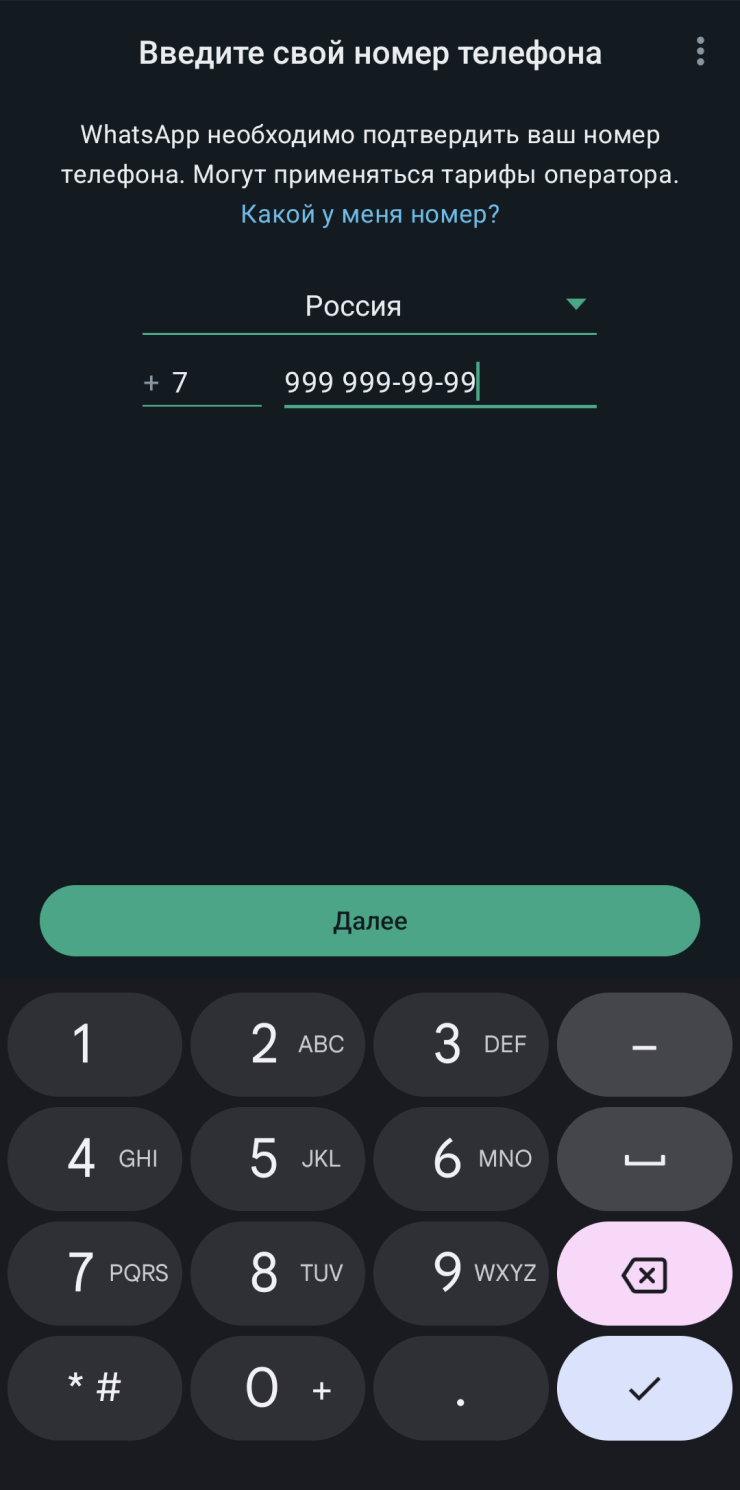Expand the Россия country dropdown
Viewport: 740px width, 1490px height.
point(369,306)
